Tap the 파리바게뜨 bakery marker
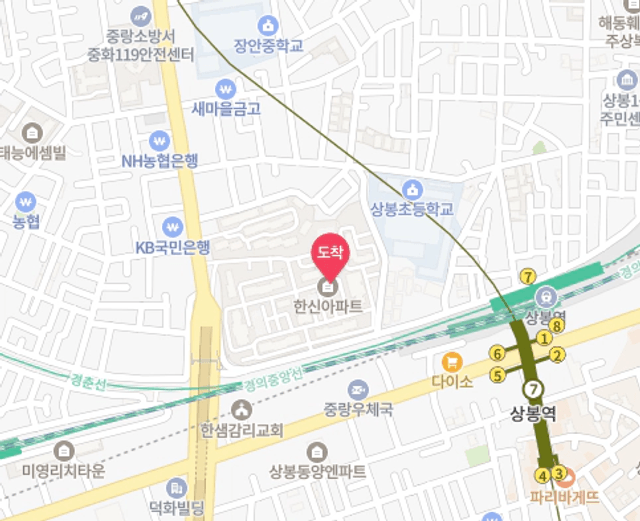This screenshot has height=521, width=640. coord(566,476)
